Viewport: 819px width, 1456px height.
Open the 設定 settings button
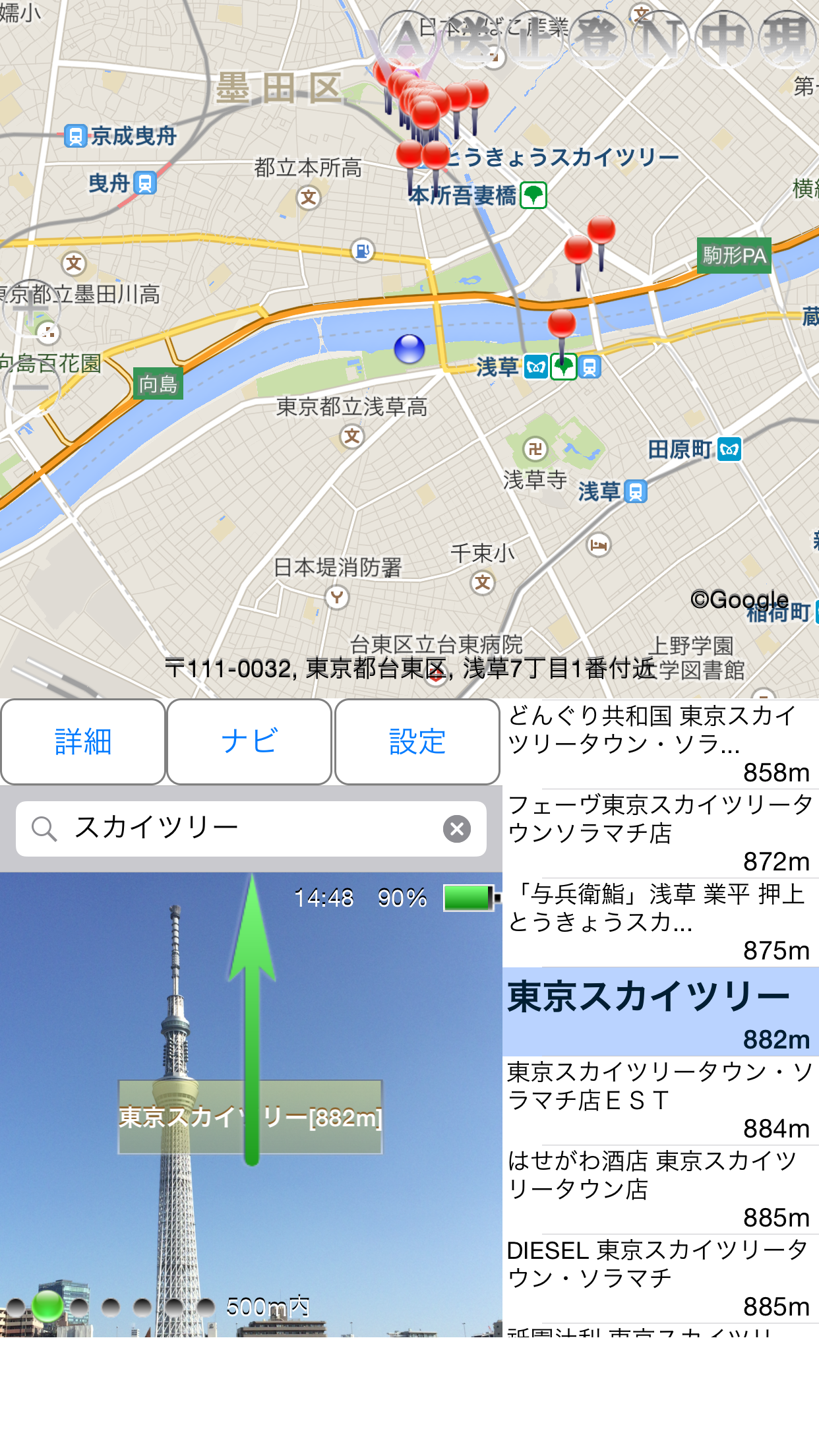click(417, 742)
